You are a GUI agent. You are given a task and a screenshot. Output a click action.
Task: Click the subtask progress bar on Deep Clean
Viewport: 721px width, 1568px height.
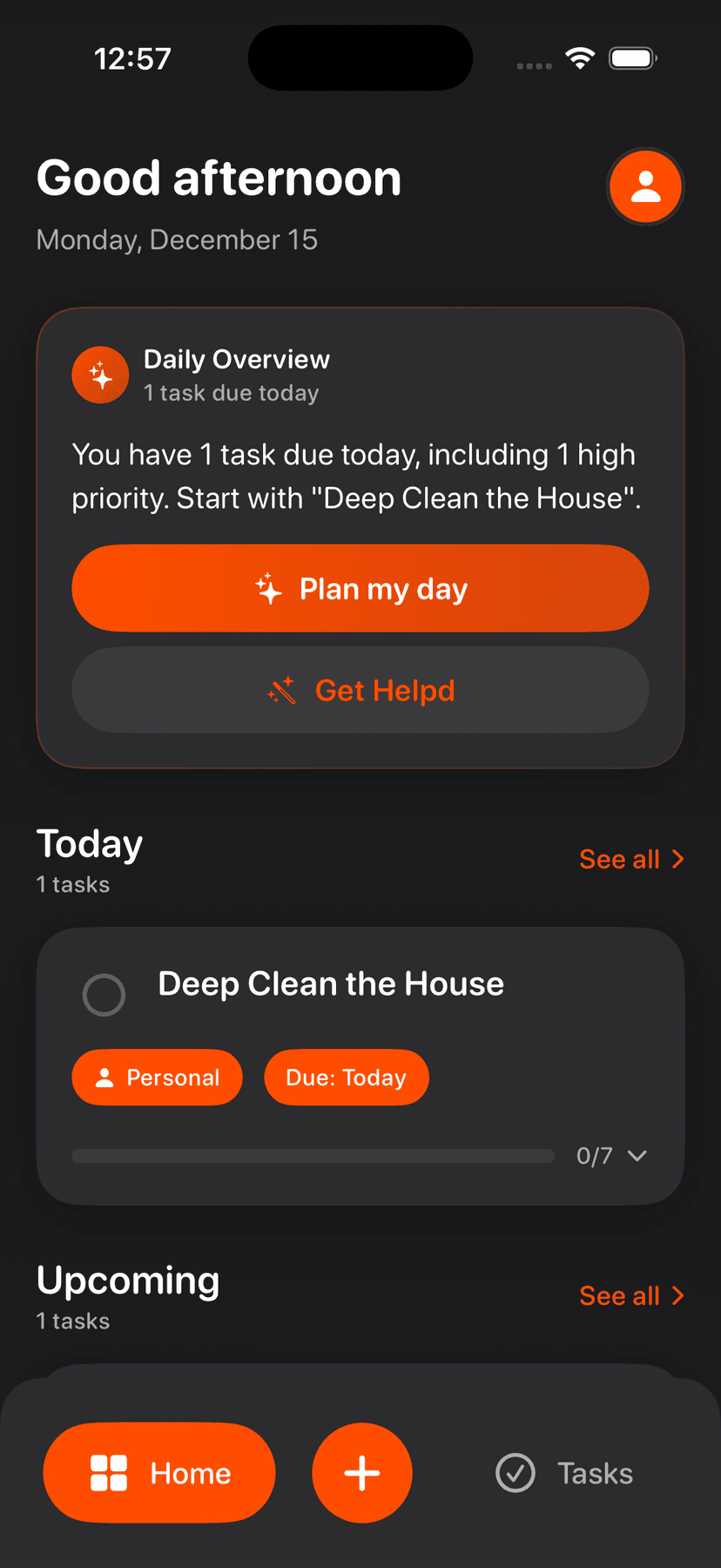[313, 1156]
